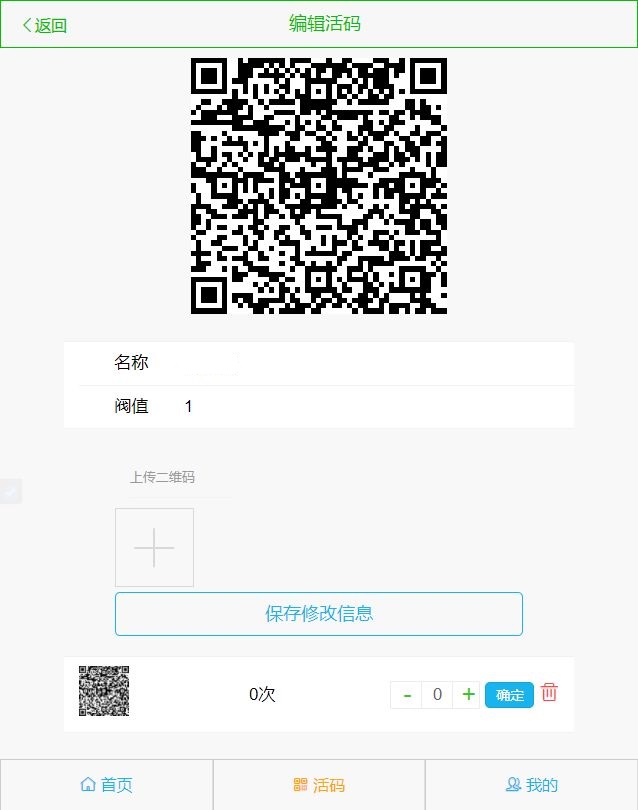This screenshot has height=810, width=638.
Task: Confirm with the 确定 button
Action: pos(509,695)
